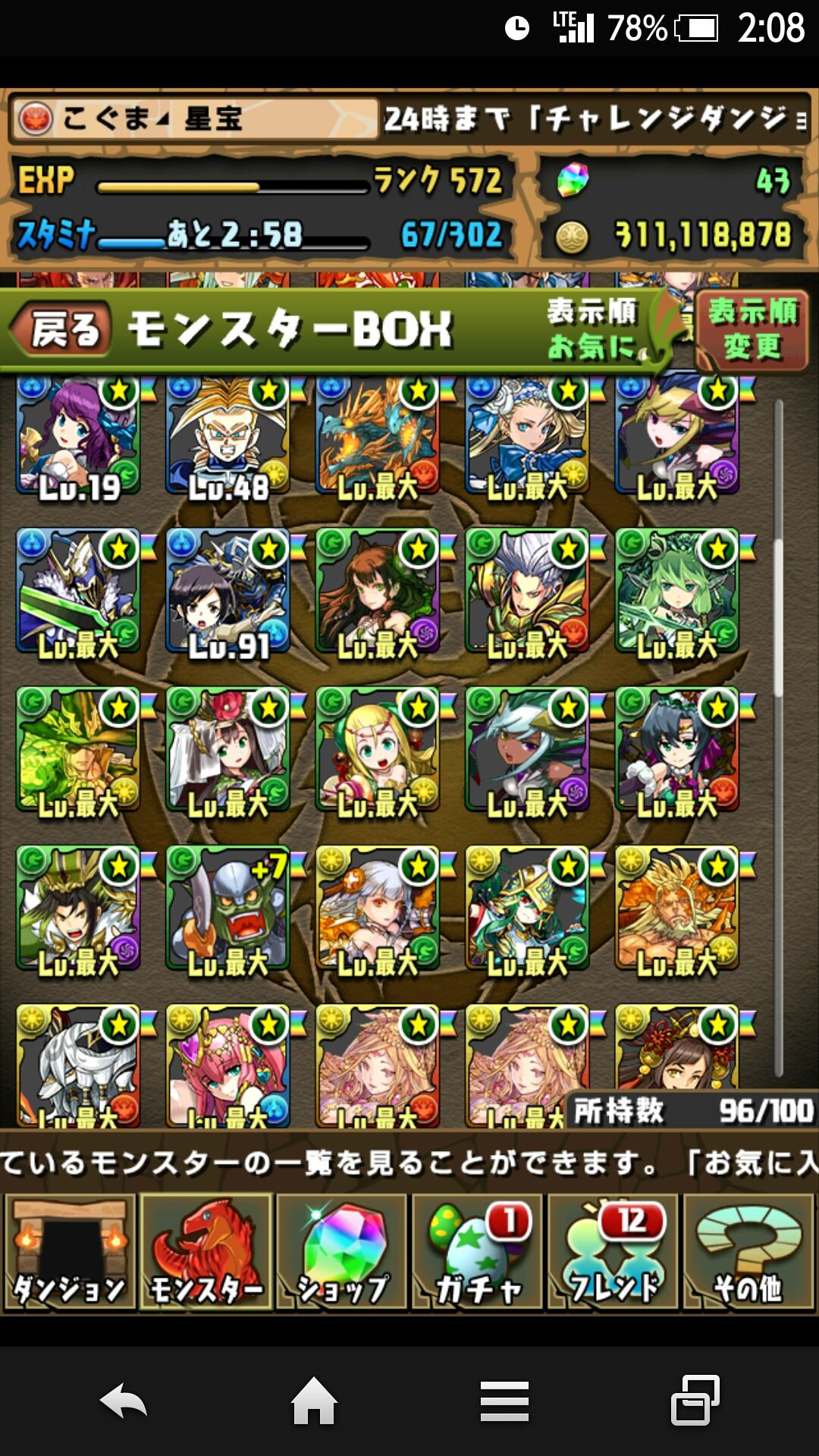
Task: Select the orange muscular bearded monster
Action: tap(677, 908)
